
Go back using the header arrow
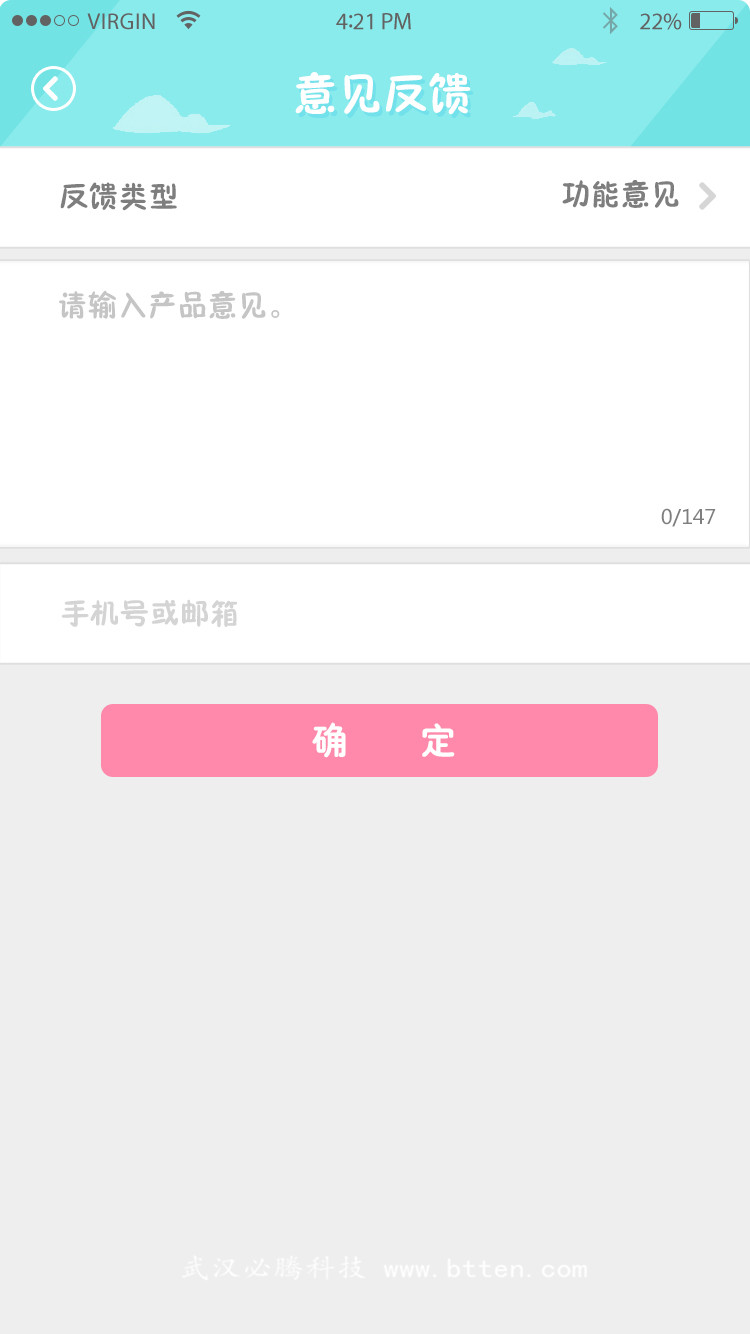(x=53, y=89)
